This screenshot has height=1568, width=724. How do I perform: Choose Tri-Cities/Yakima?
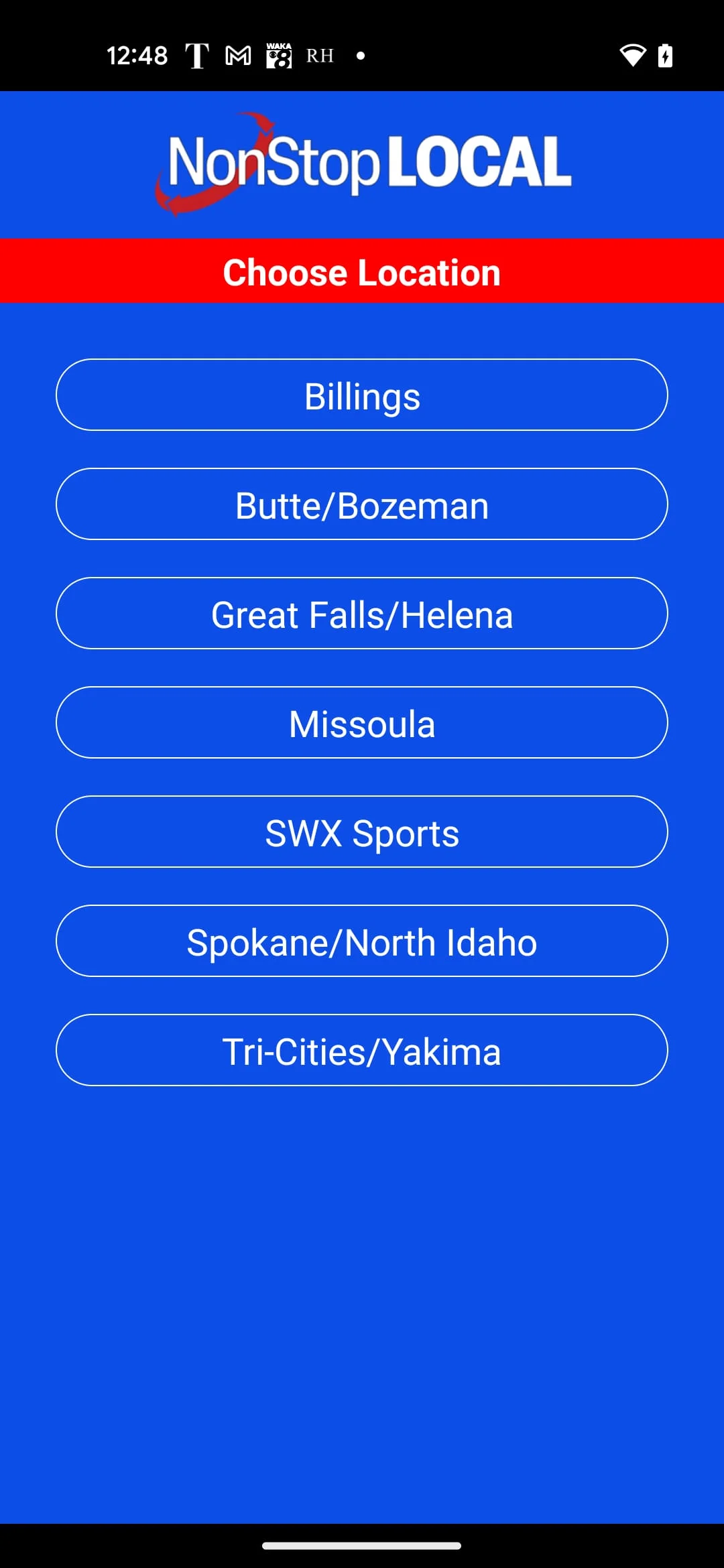362,1051
